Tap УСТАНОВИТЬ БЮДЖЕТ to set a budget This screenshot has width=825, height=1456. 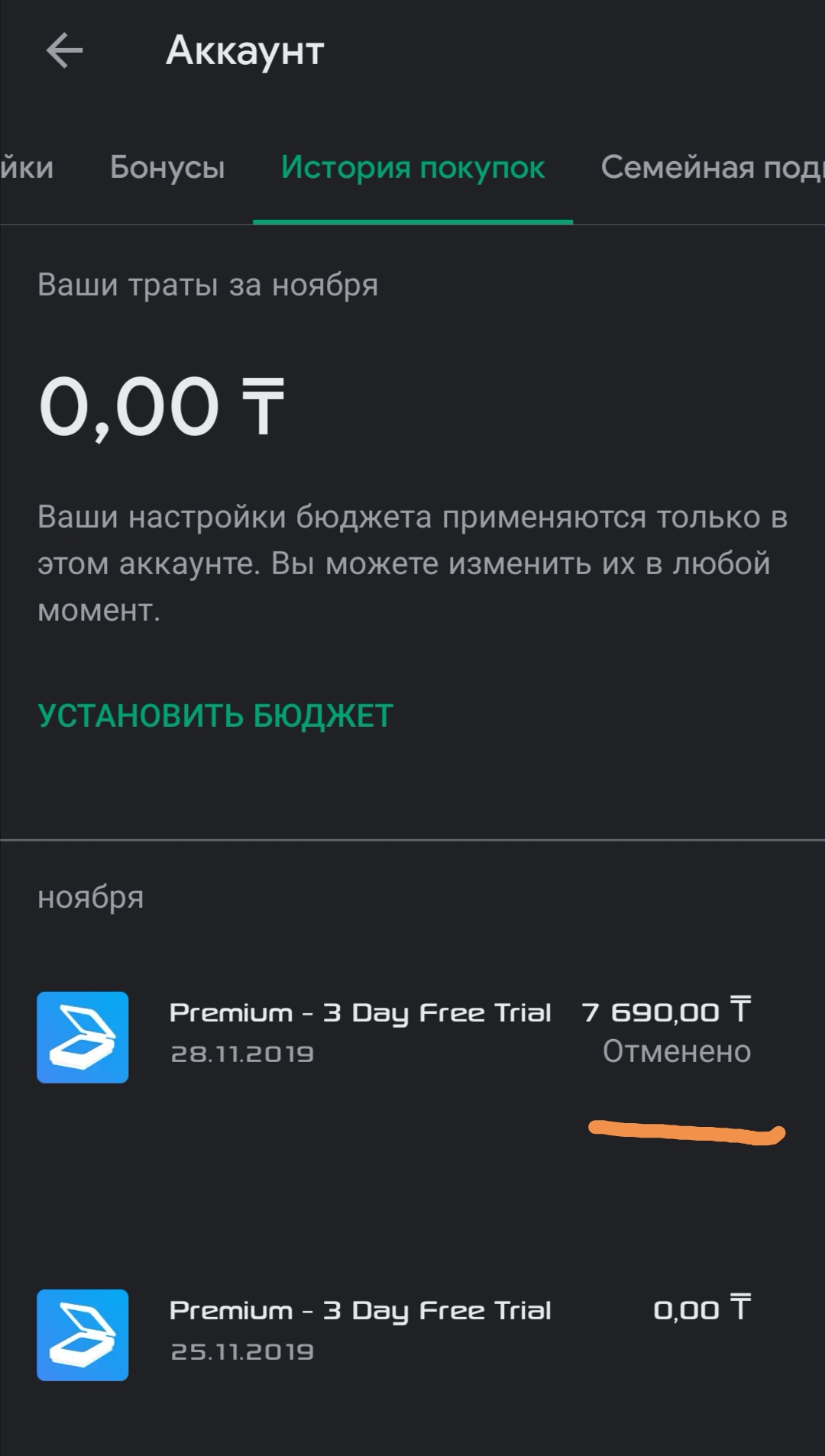point(215,716)
